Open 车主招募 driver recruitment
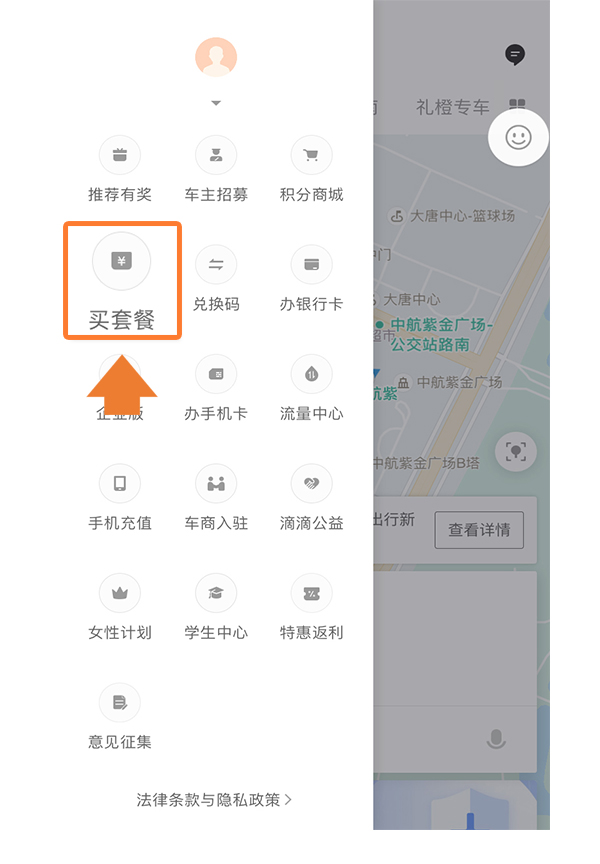The width and height of the screenshot is (600, 864). coord(216,169)
